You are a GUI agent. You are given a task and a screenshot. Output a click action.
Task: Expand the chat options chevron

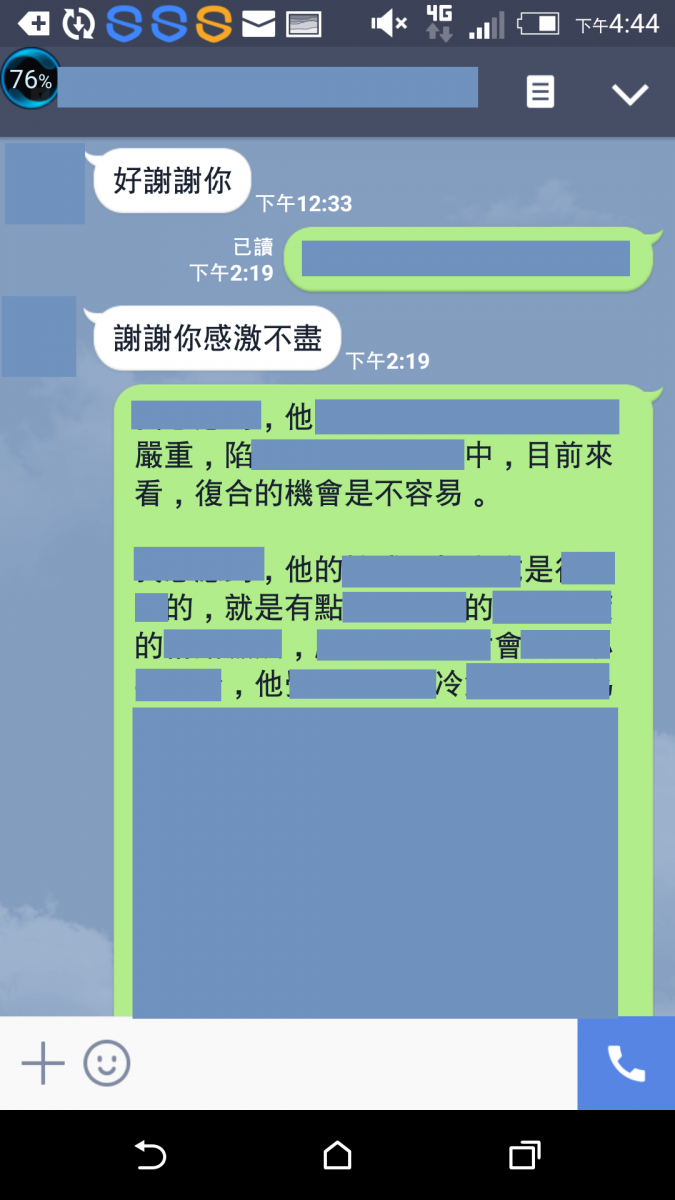[x=630, y=94]
